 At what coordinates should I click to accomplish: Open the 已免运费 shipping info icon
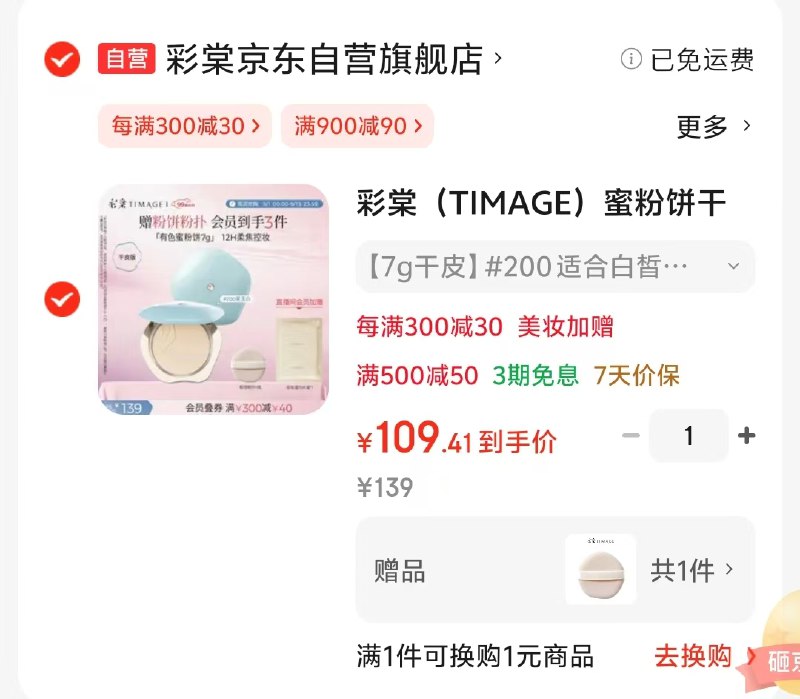630,59
